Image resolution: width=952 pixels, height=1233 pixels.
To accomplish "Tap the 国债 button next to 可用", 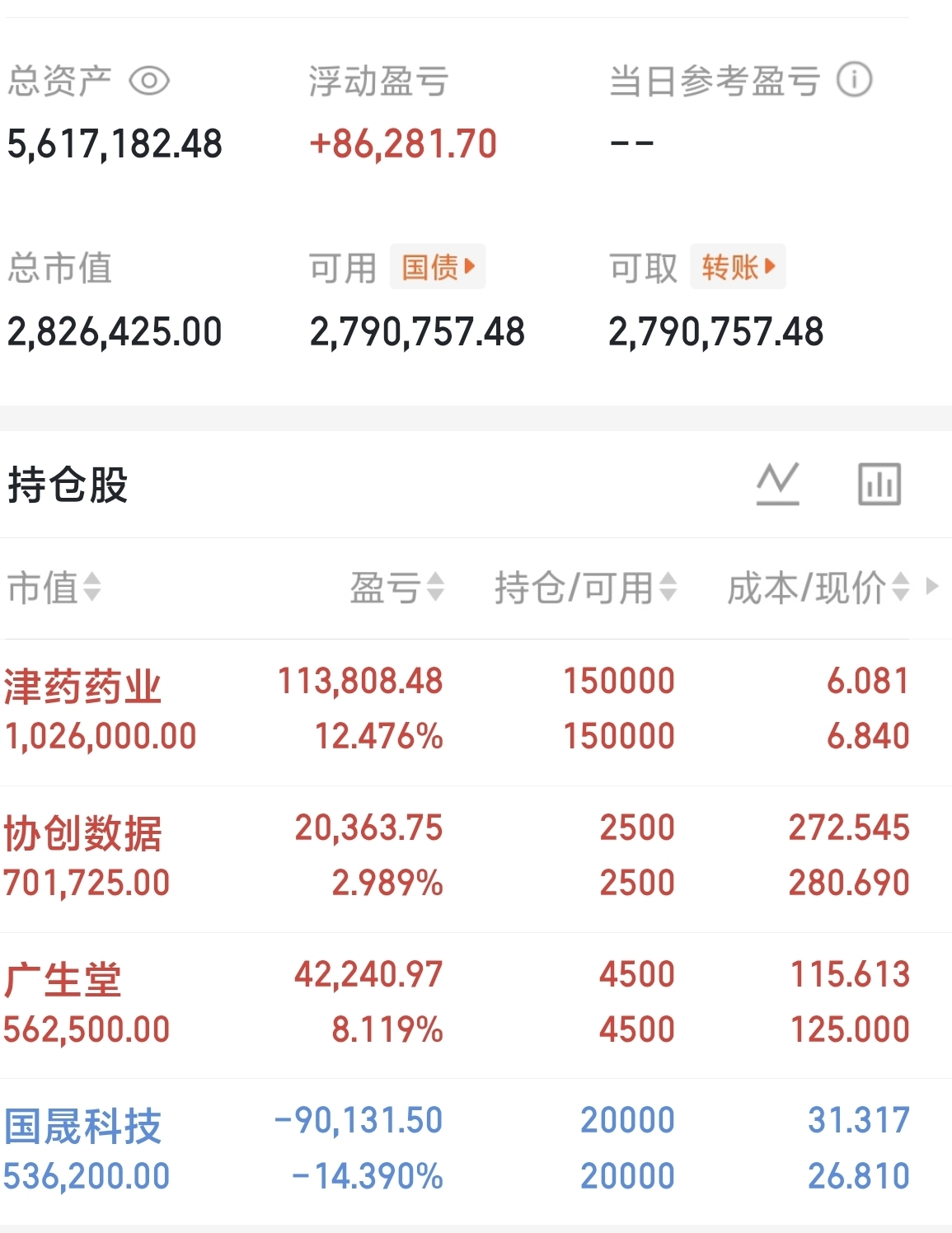I will pos(438,267).
